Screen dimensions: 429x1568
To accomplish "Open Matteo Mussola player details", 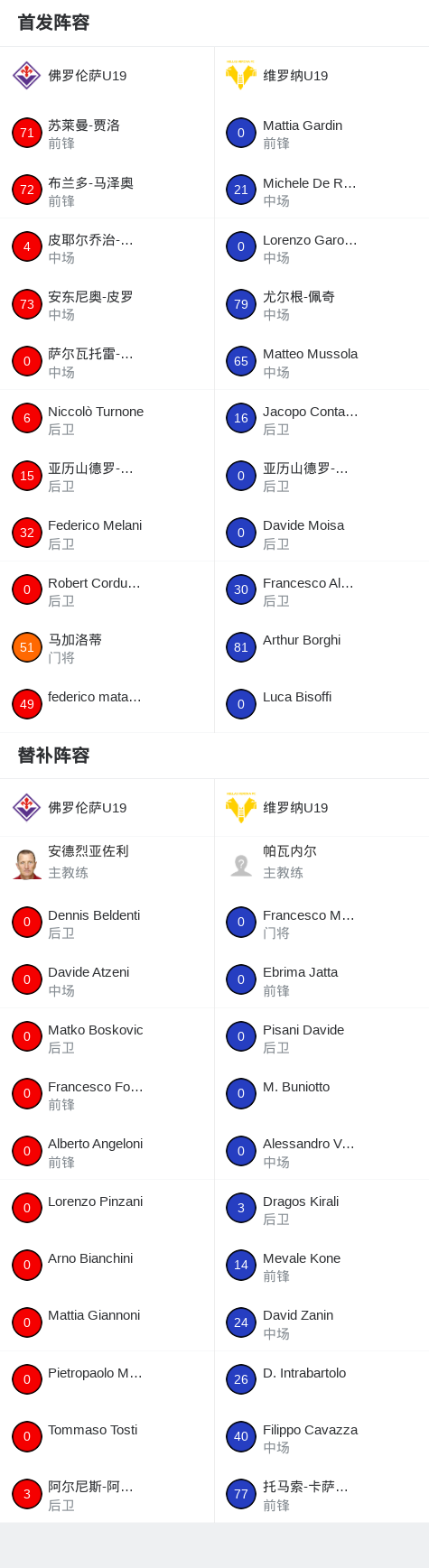I will pos(322,361).
